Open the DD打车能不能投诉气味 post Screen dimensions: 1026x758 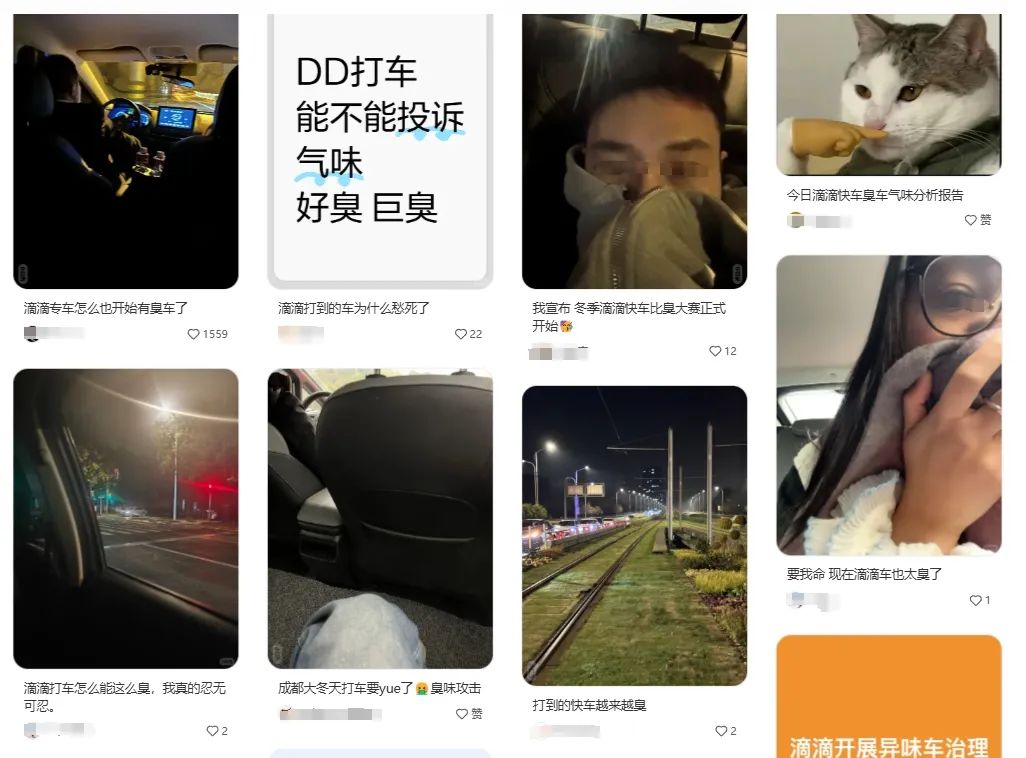click(380, 152)
